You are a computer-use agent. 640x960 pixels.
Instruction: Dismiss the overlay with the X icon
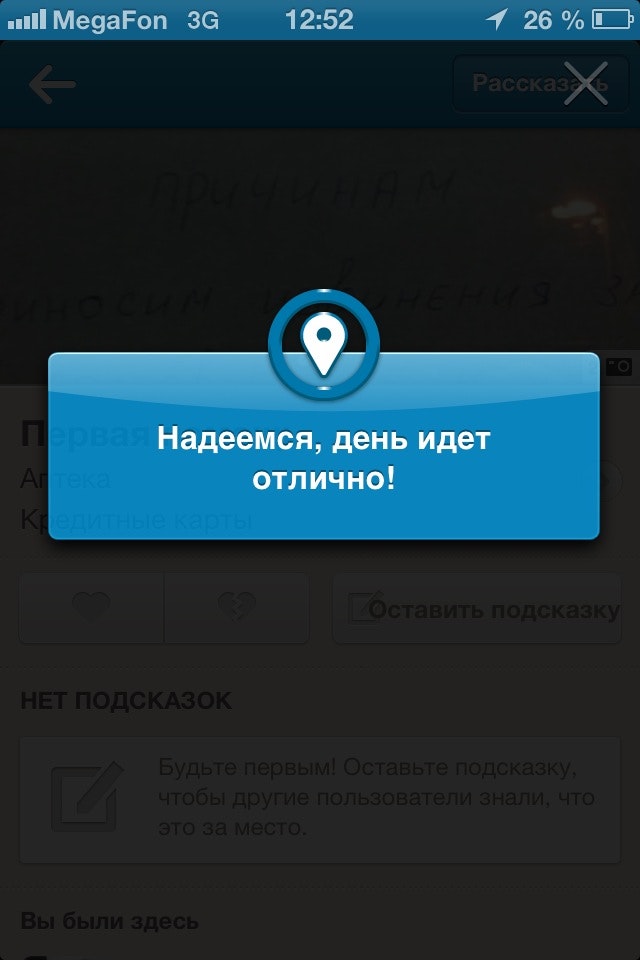[585, 83]
